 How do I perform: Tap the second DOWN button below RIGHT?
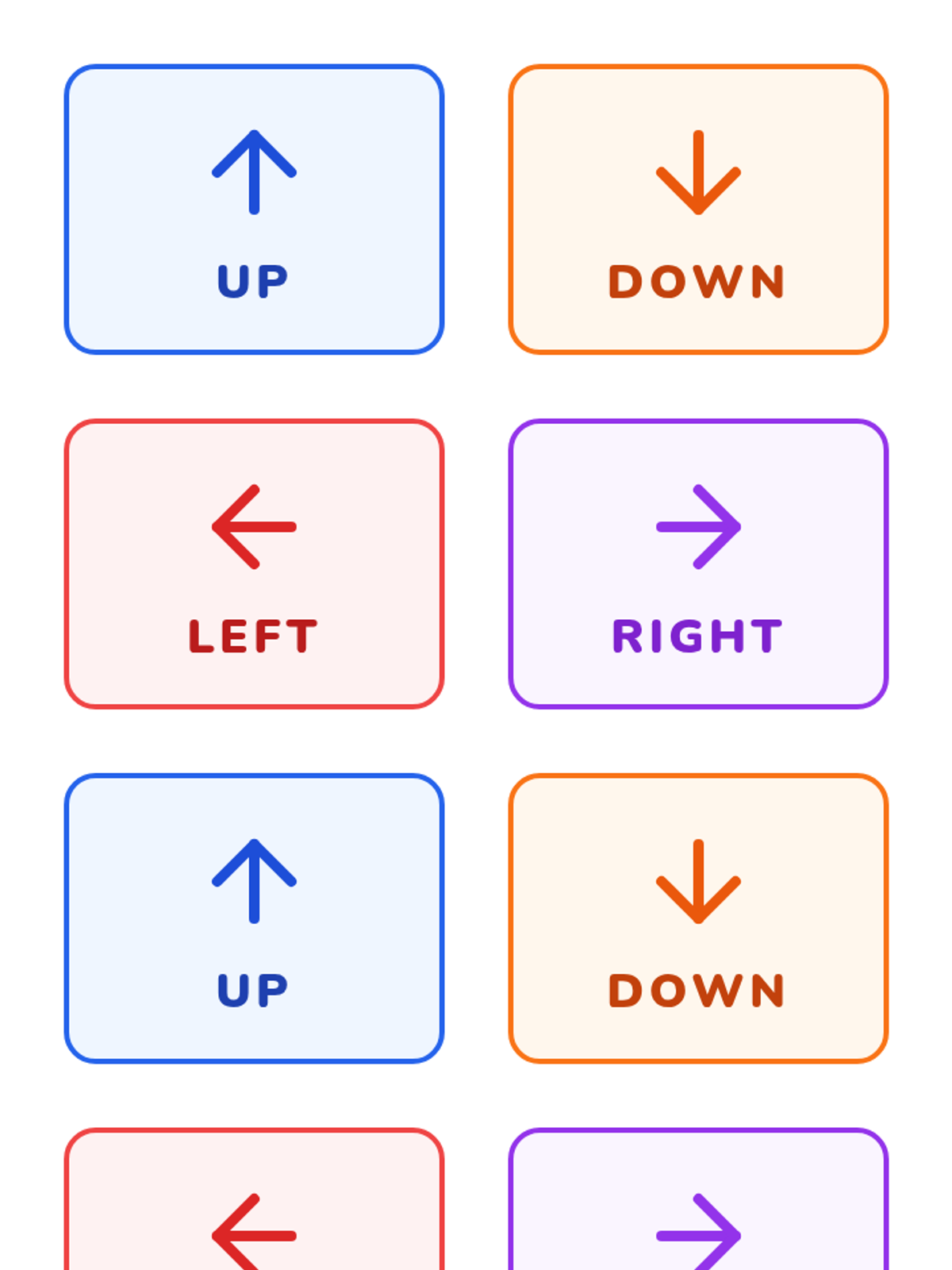pos(698,918)
